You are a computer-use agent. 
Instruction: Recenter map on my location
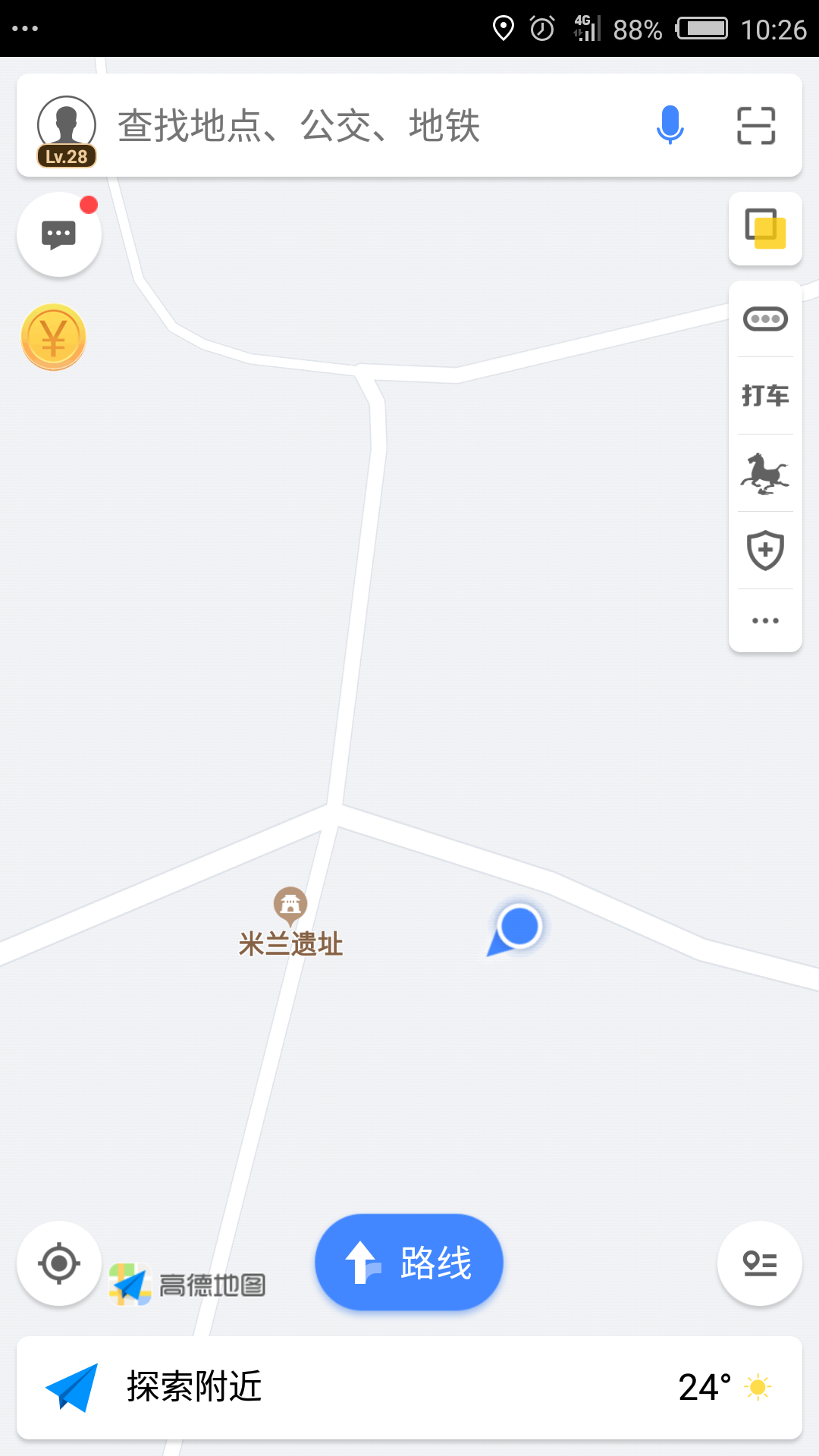tap(59, 1263)
